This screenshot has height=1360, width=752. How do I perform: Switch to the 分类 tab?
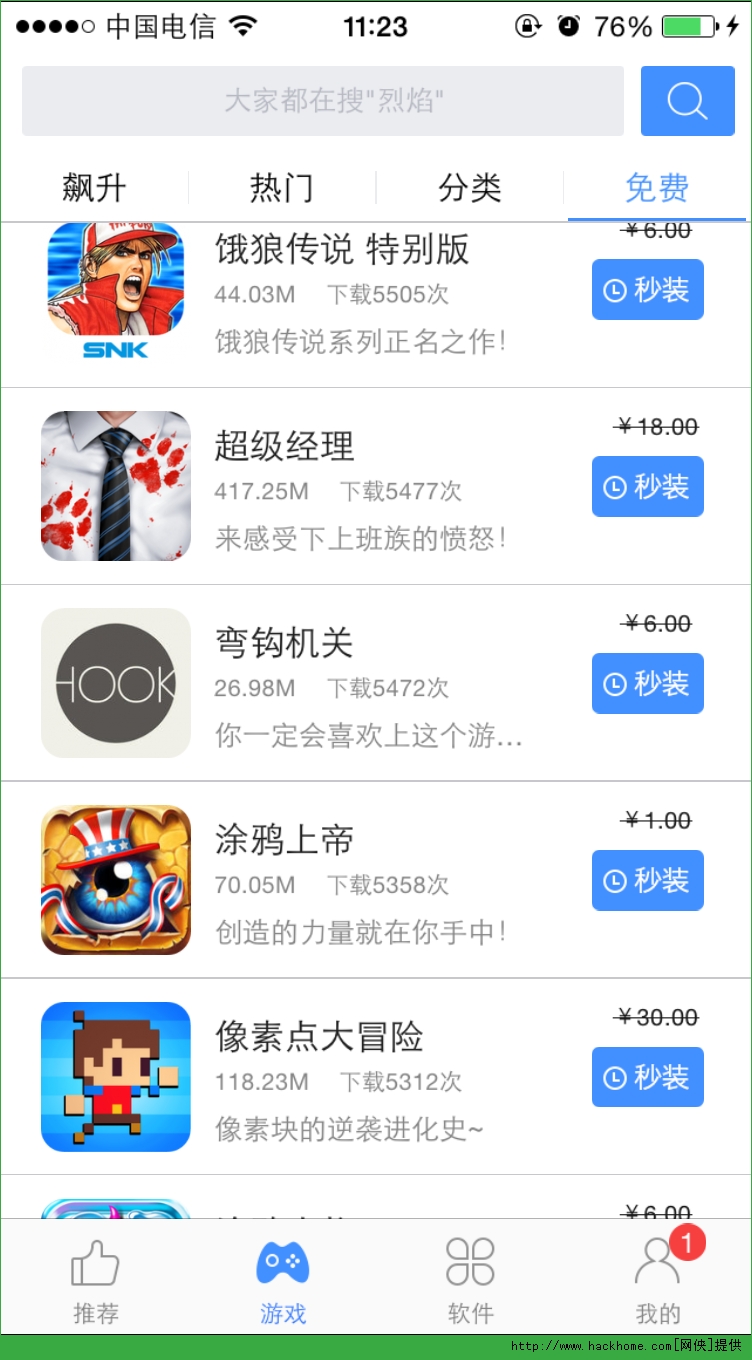click(469, 187)
